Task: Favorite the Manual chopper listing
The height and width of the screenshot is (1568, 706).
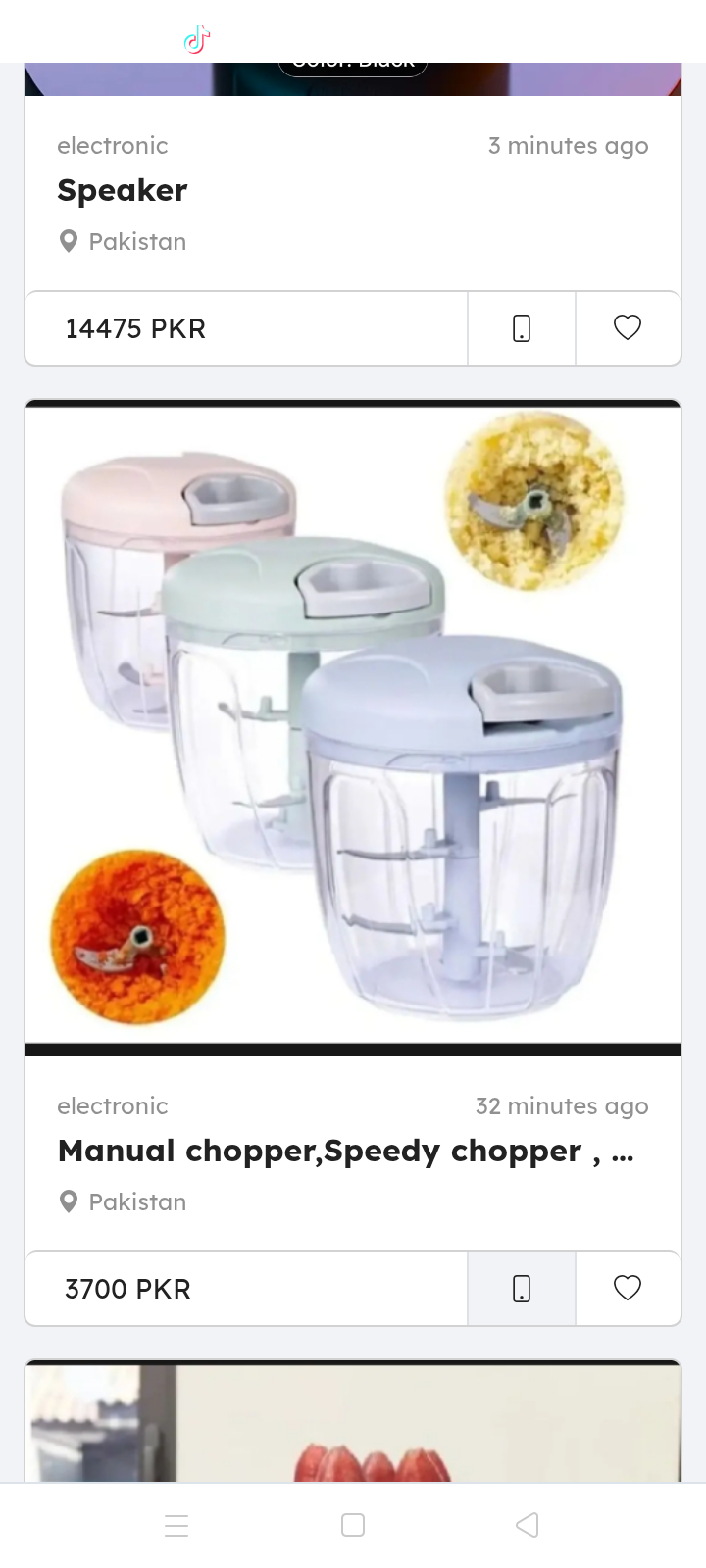Action: [628, 1289]
